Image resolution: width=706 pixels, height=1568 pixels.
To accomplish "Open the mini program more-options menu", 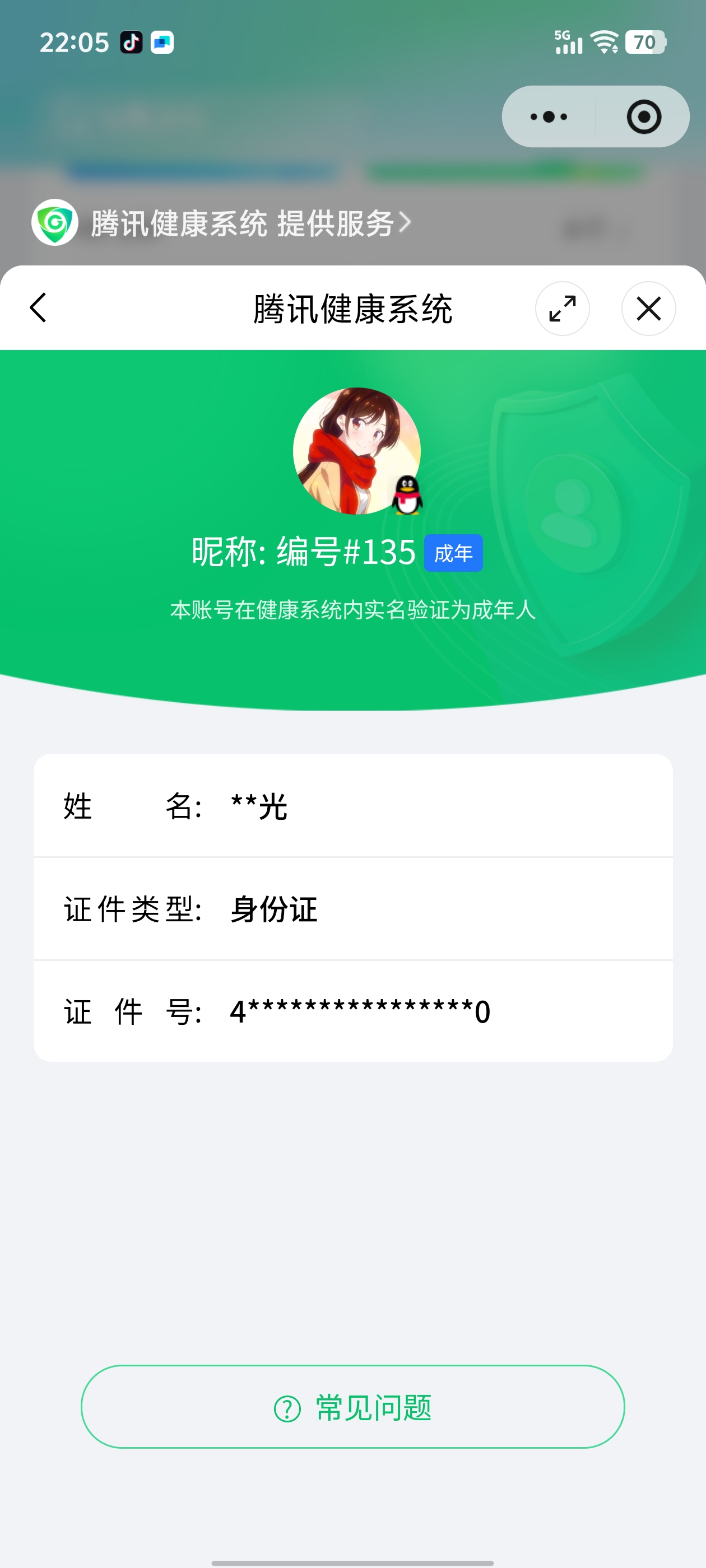I will 548,116.
